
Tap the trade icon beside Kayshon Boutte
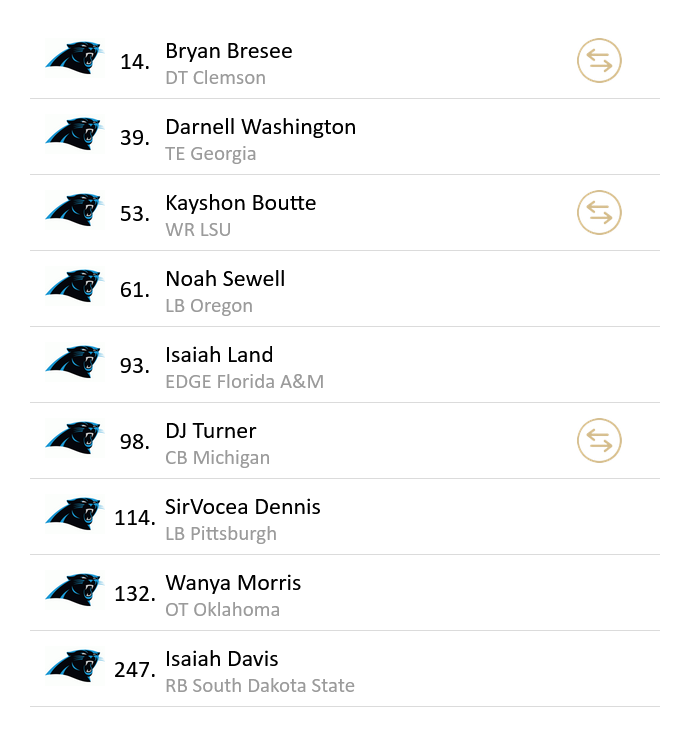[599, 213]
